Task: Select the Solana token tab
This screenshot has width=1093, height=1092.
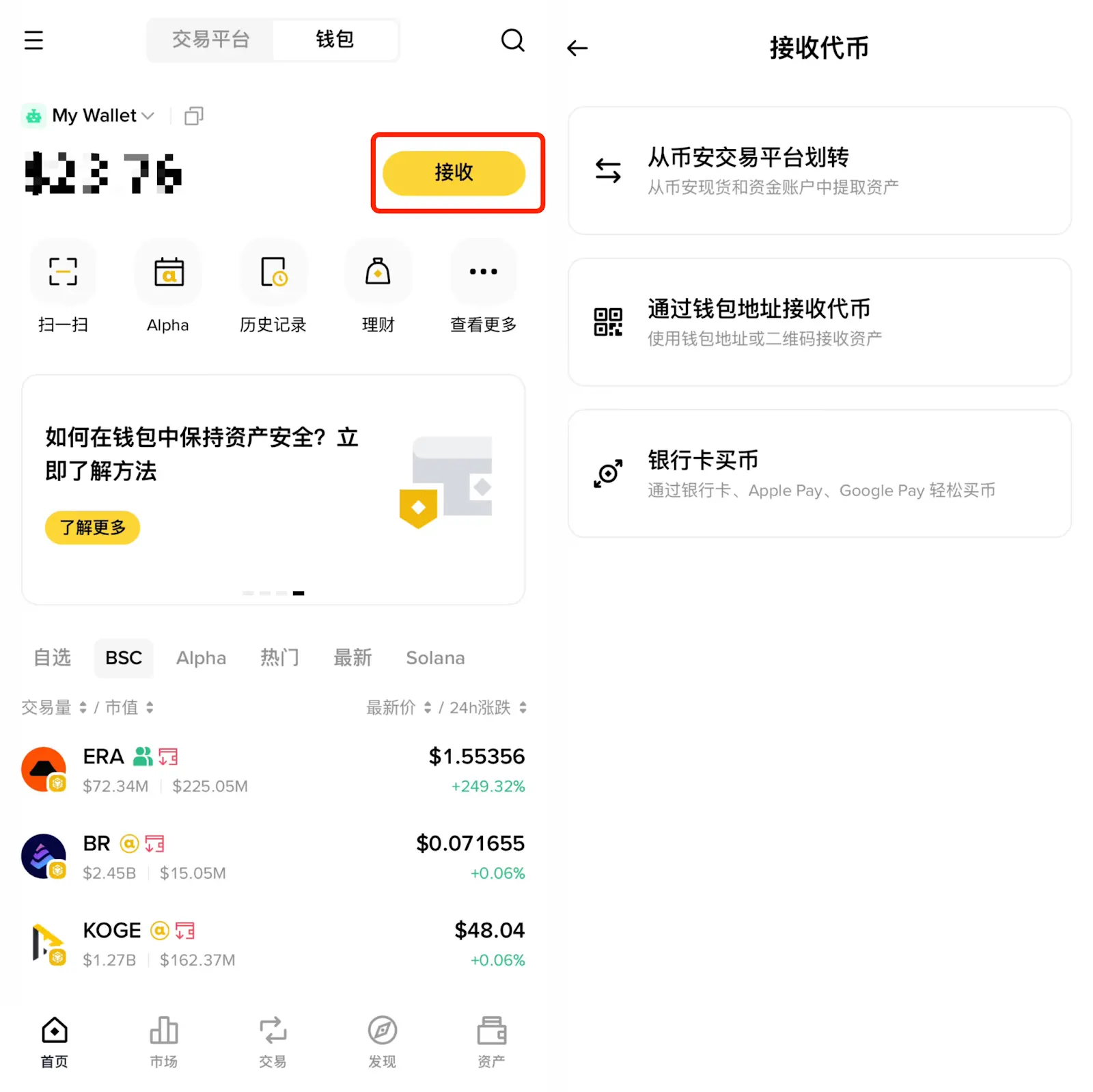Action: point(435,658)
